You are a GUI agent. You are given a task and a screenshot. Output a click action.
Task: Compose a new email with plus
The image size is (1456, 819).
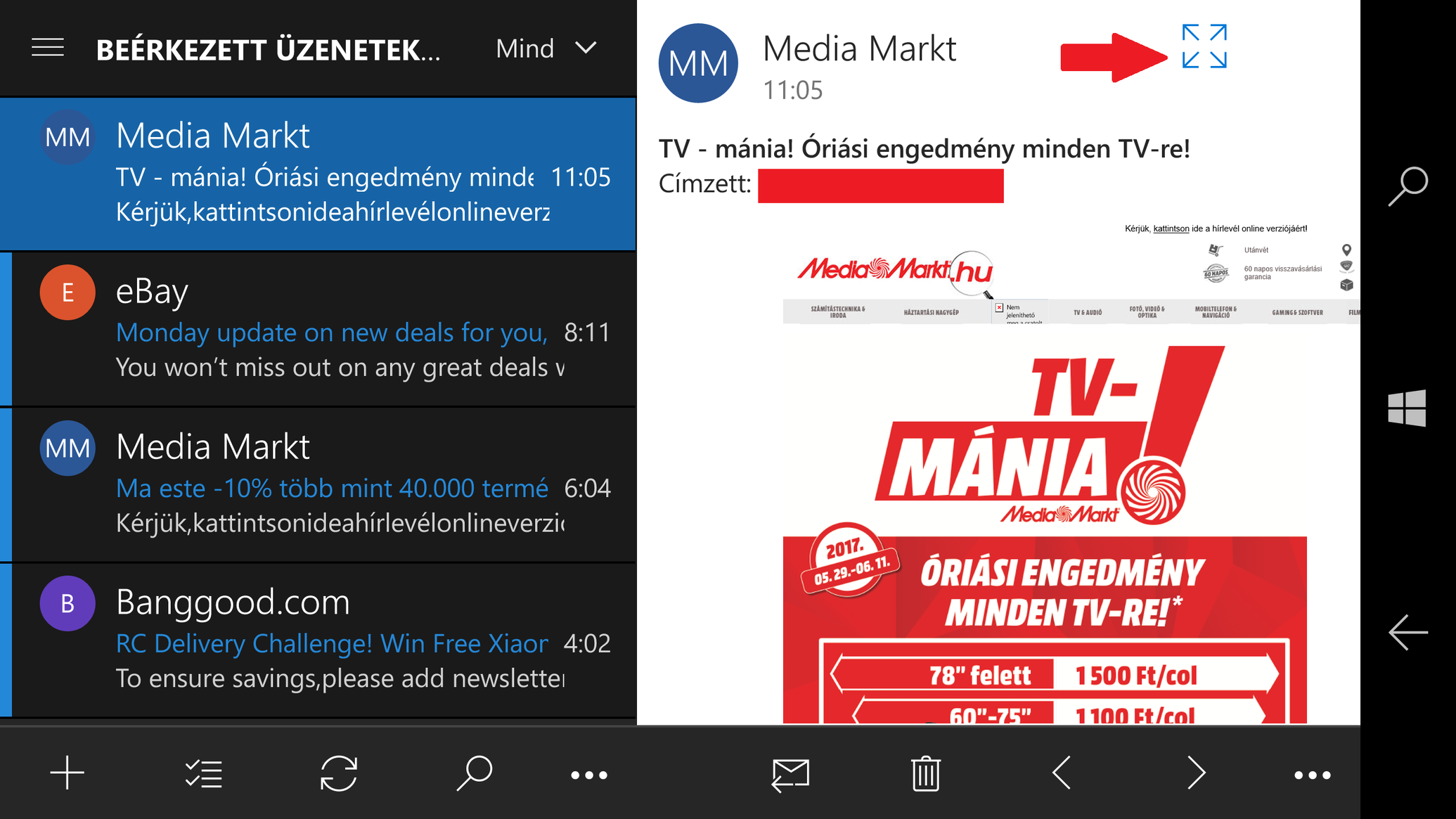67,773
